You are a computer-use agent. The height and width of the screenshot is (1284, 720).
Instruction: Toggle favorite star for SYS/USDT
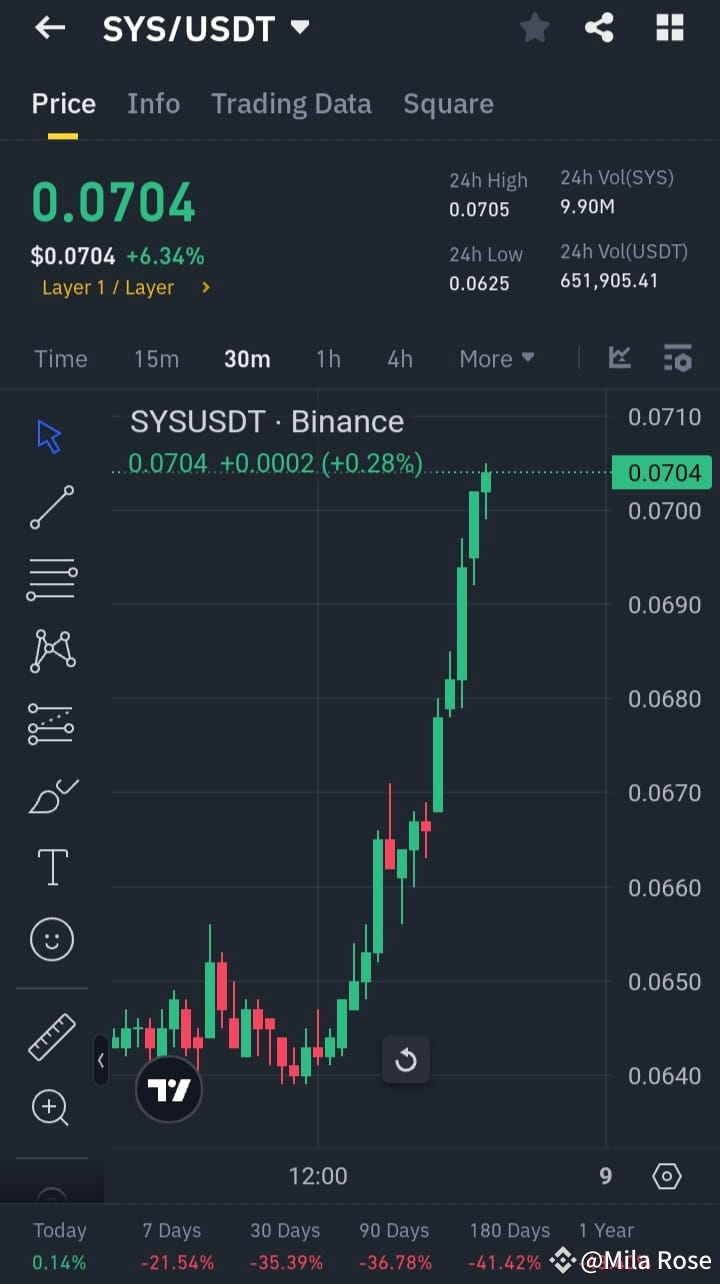click(534, 27)
